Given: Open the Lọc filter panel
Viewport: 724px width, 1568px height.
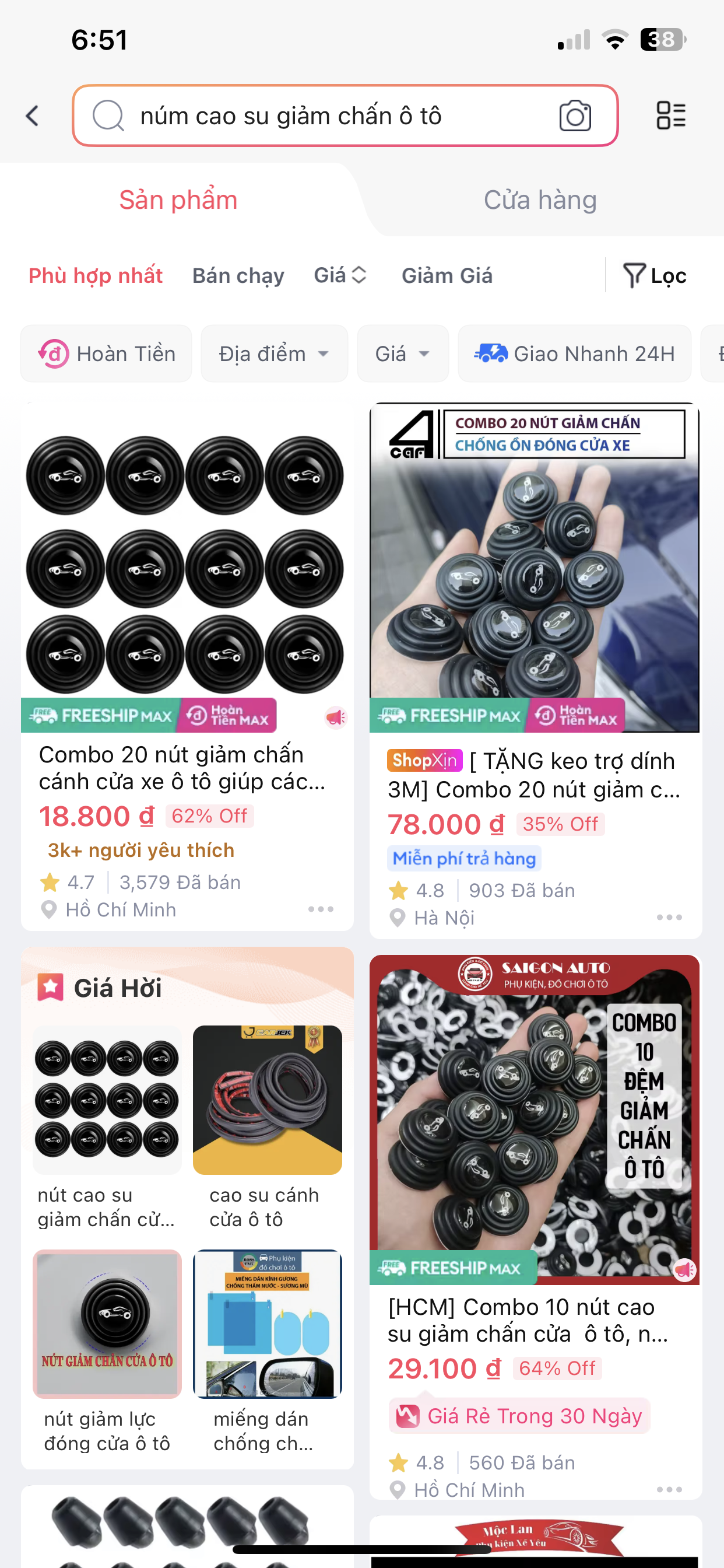Looking at the screenshot, I should pos(655,276).
